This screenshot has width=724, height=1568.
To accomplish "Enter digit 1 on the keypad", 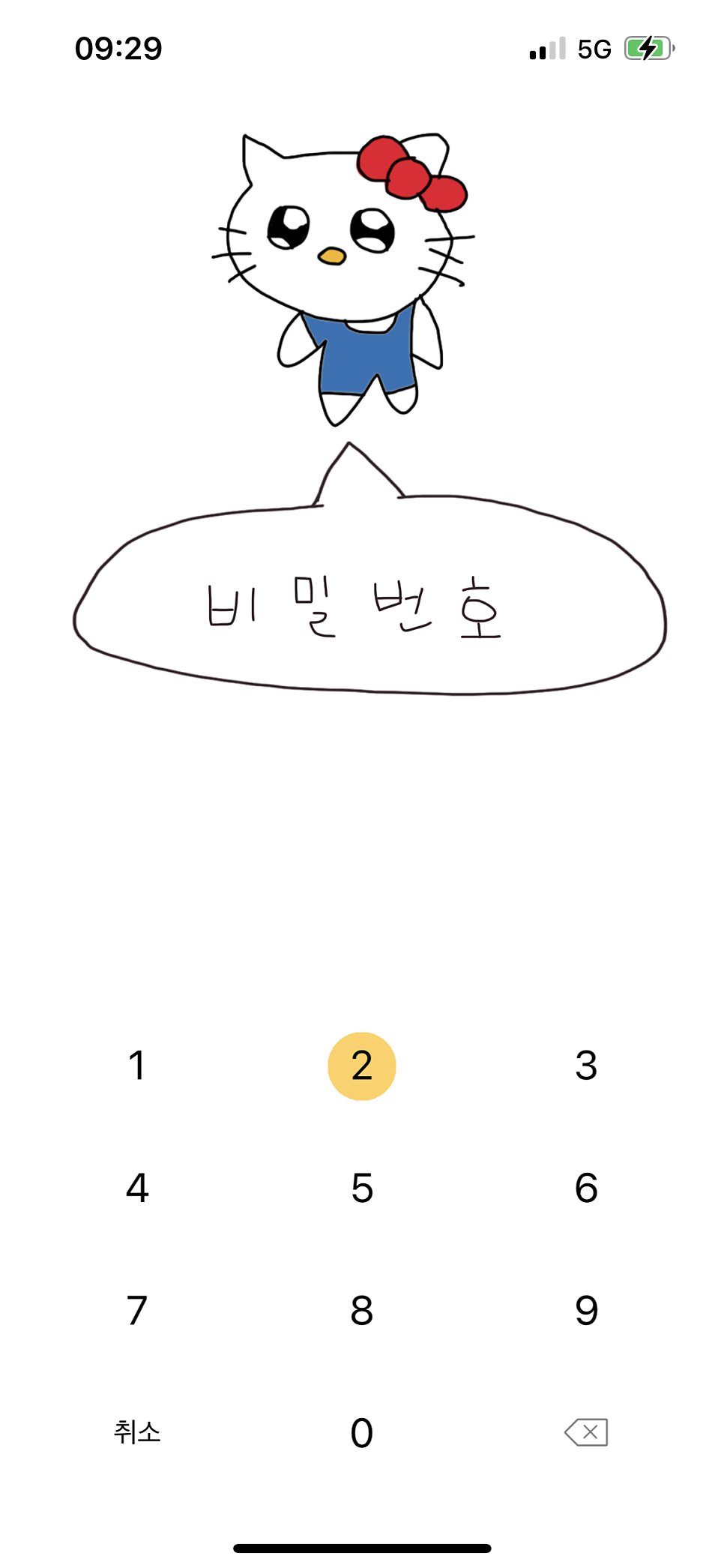I will (137, 1066).
